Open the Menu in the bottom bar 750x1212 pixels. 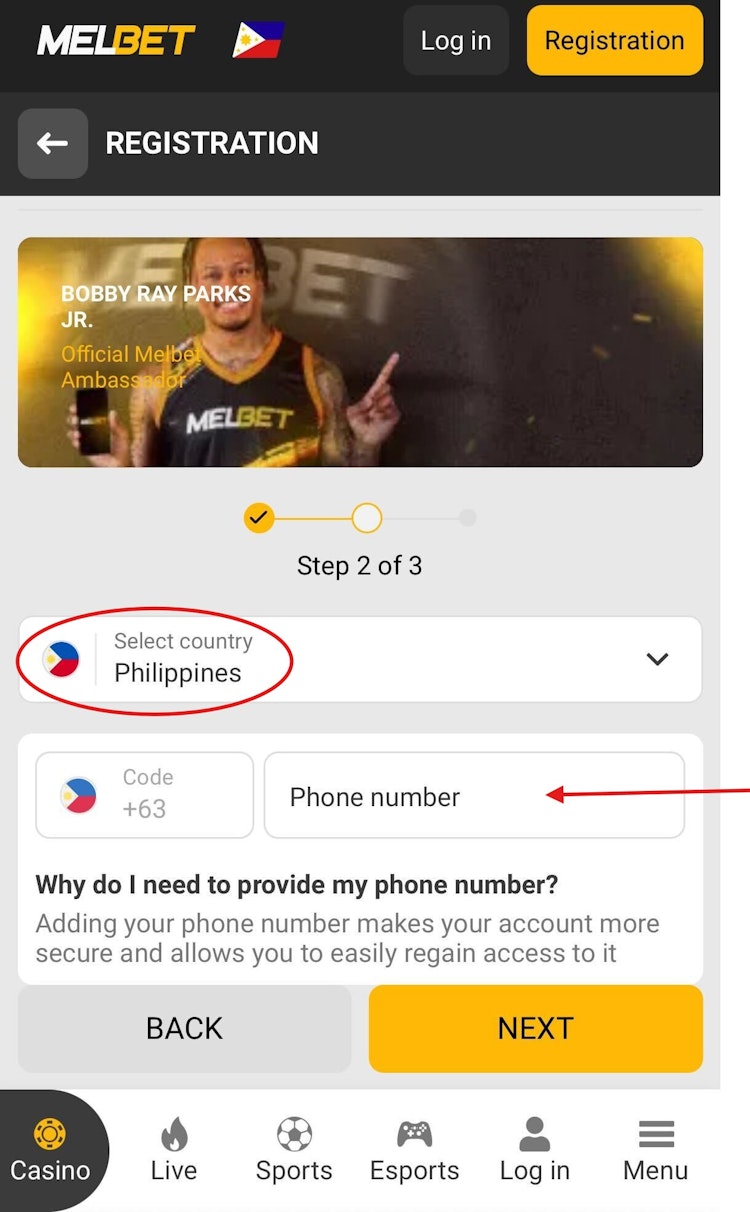click(x=656, y=1152)
